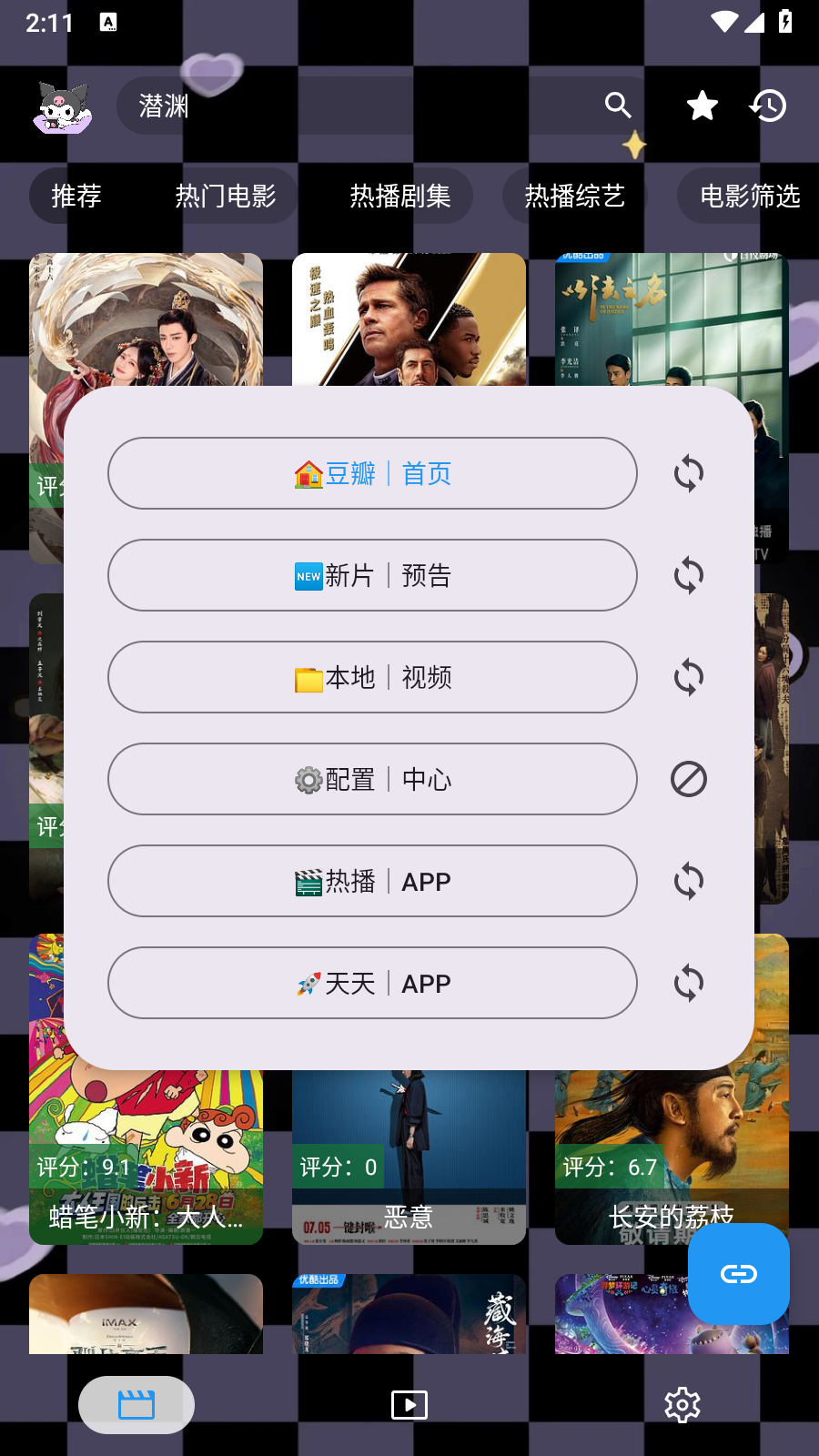Refresh the 新片｜预告 source

pyautogui.click(x=689, y=575)
